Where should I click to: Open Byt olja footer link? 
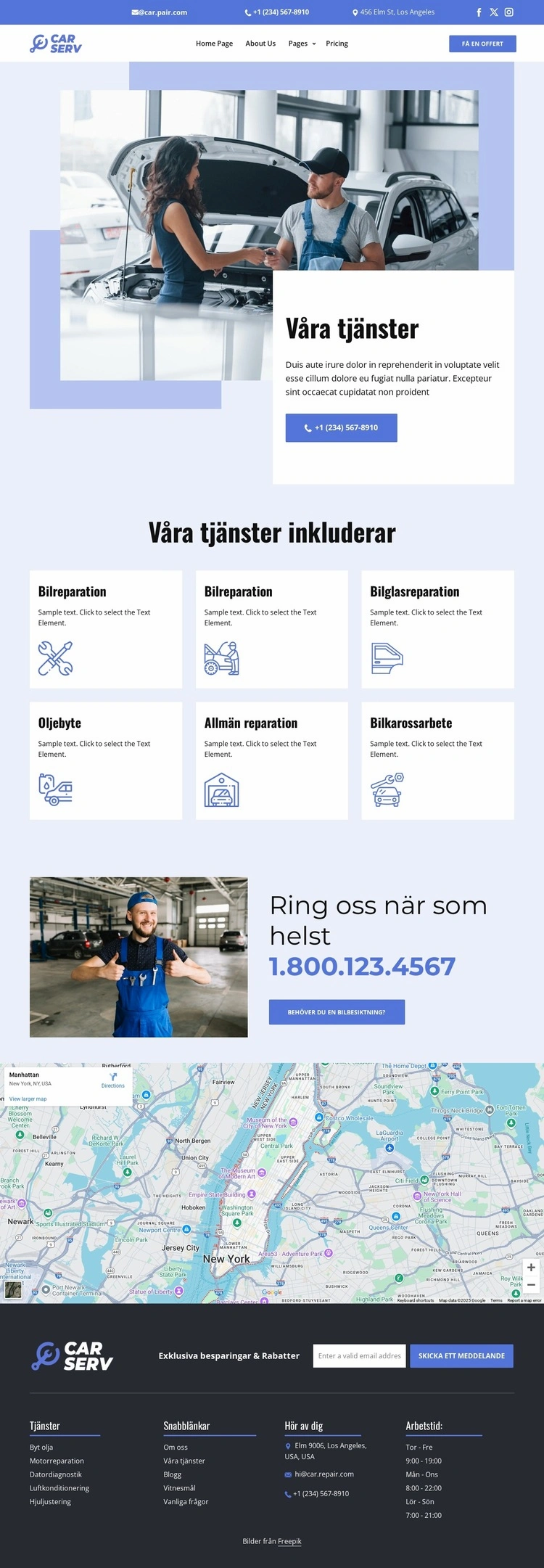pos(41,1447)
